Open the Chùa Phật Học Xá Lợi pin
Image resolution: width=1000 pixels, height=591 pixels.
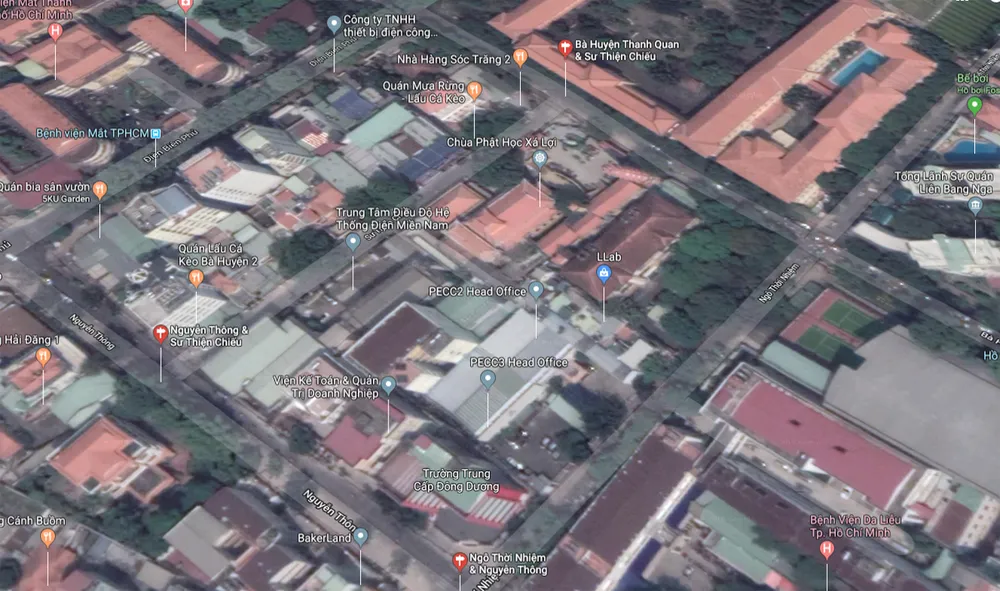click(540, 158)
